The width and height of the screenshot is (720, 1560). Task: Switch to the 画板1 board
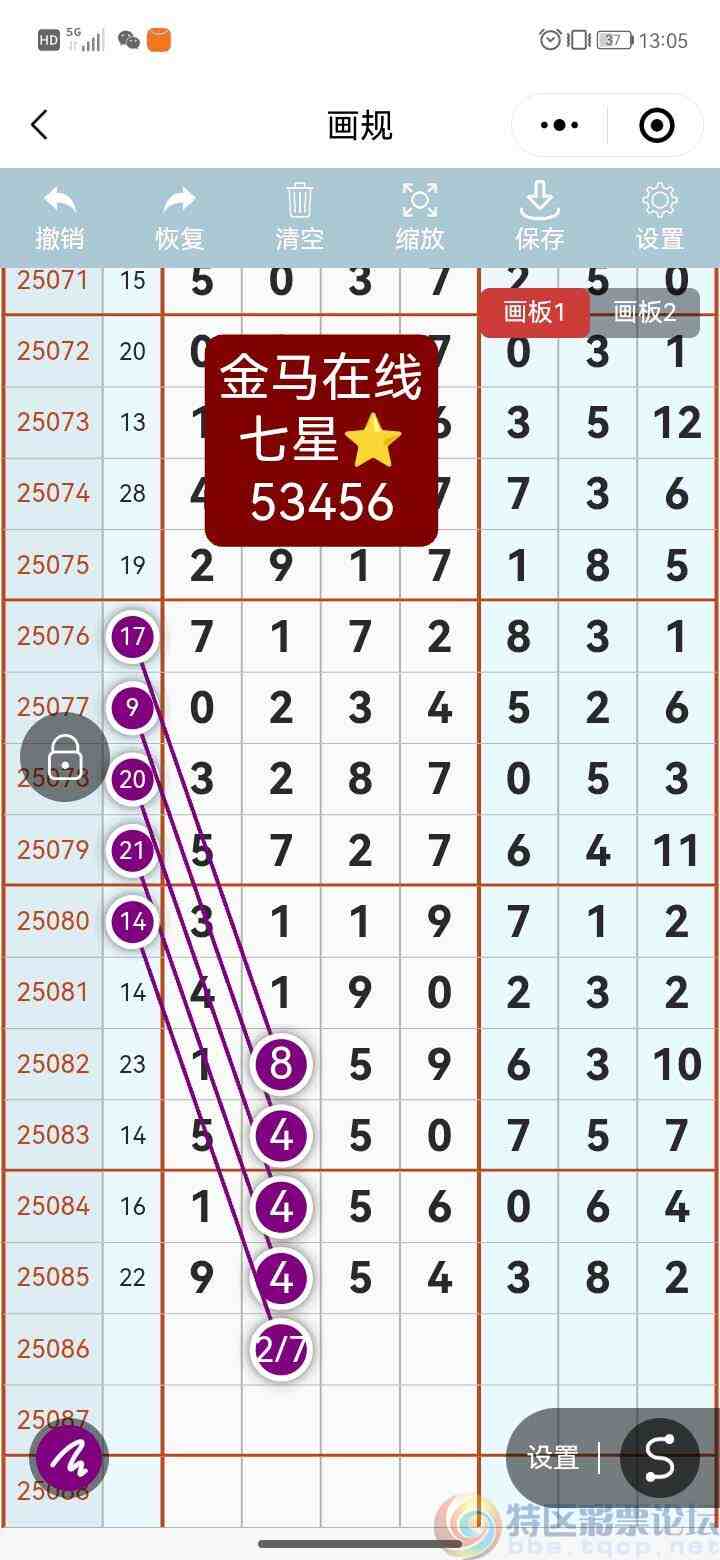tap(535, 313)
